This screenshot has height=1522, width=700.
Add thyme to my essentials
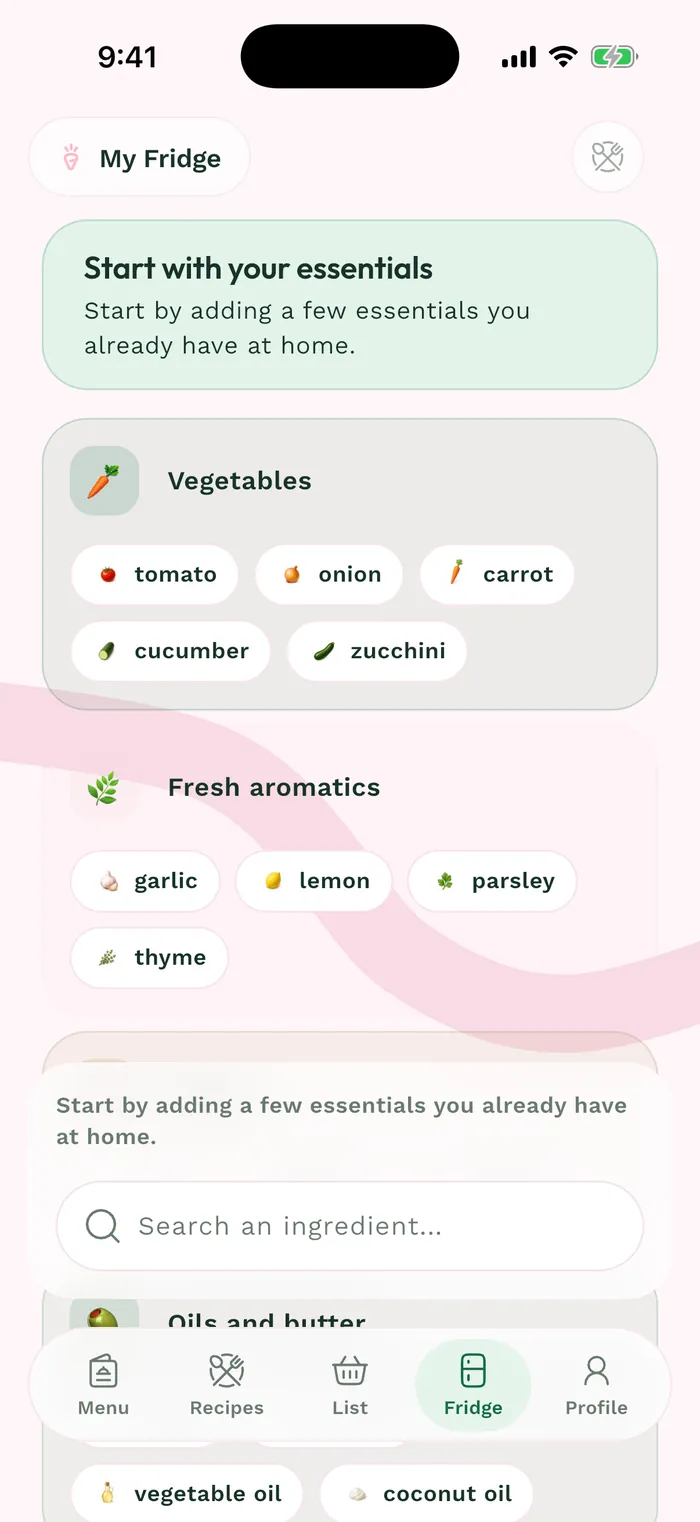(150, 958)
